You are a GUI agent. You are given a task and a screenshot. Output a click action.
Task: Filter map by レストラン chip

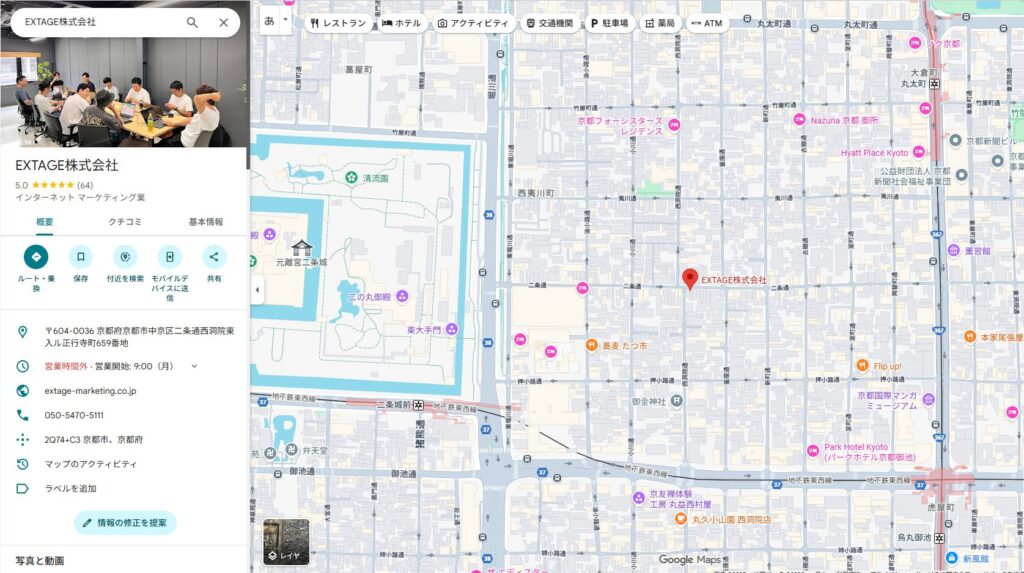click(338, 23)
